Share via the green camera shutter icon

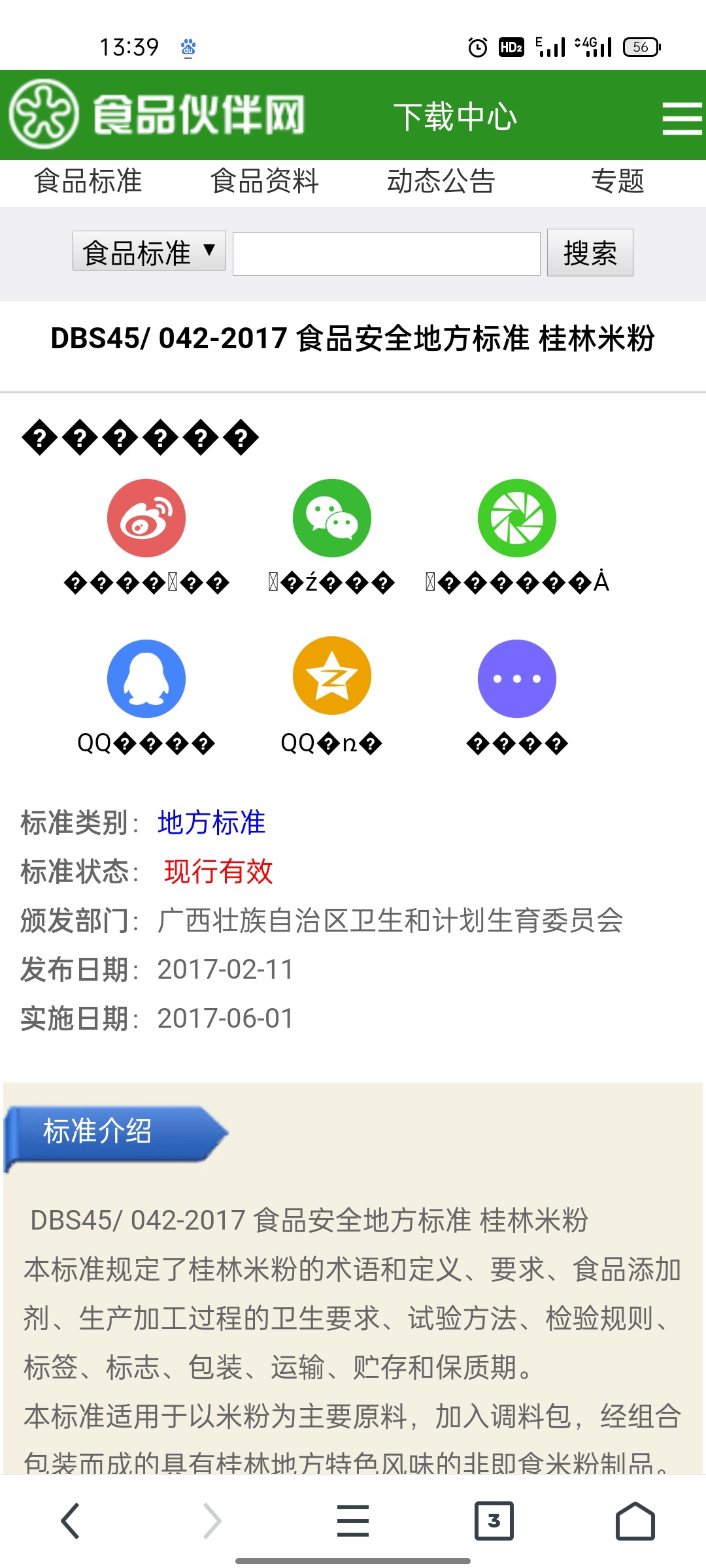tap(517, 518)
